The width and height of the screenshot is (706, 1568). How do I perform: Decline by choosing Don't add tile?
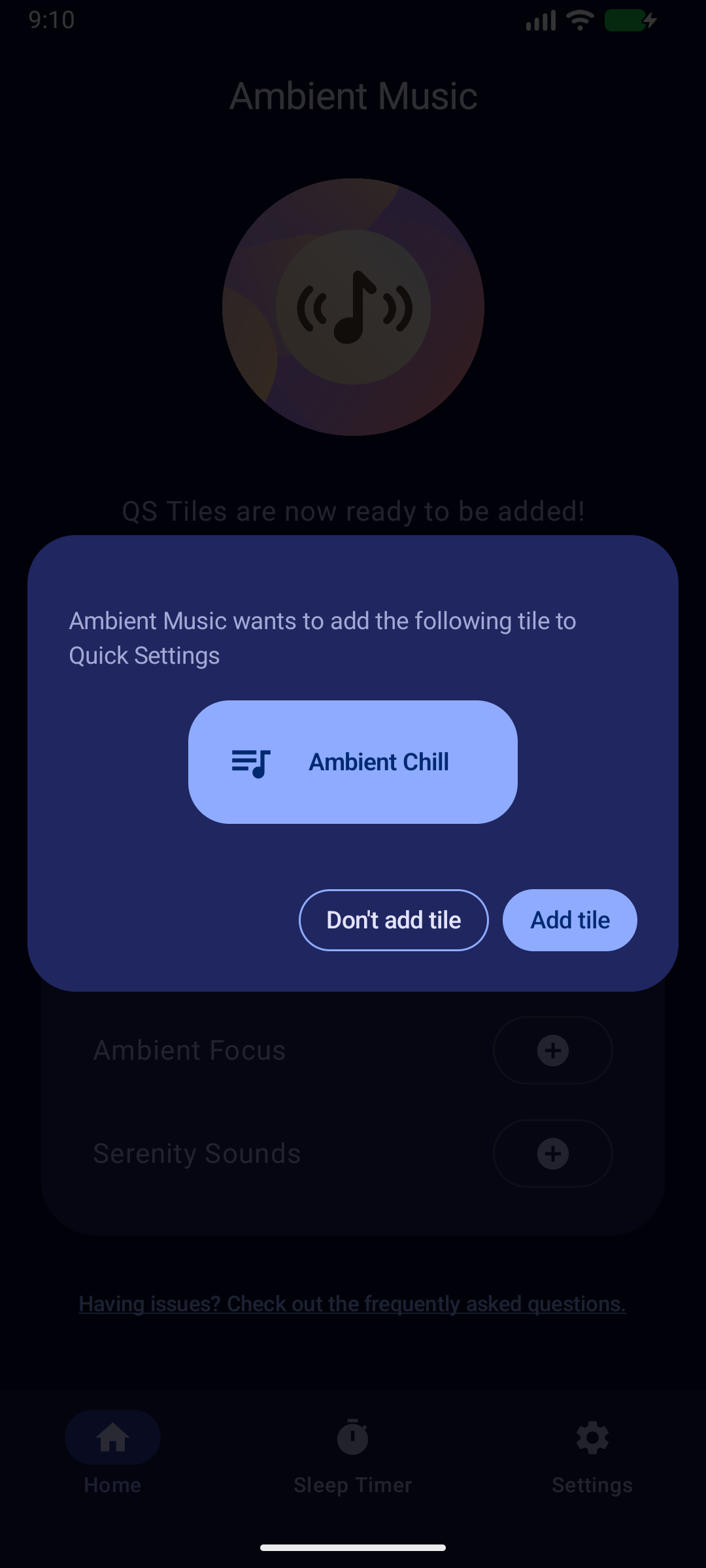[x=394, y=920]
